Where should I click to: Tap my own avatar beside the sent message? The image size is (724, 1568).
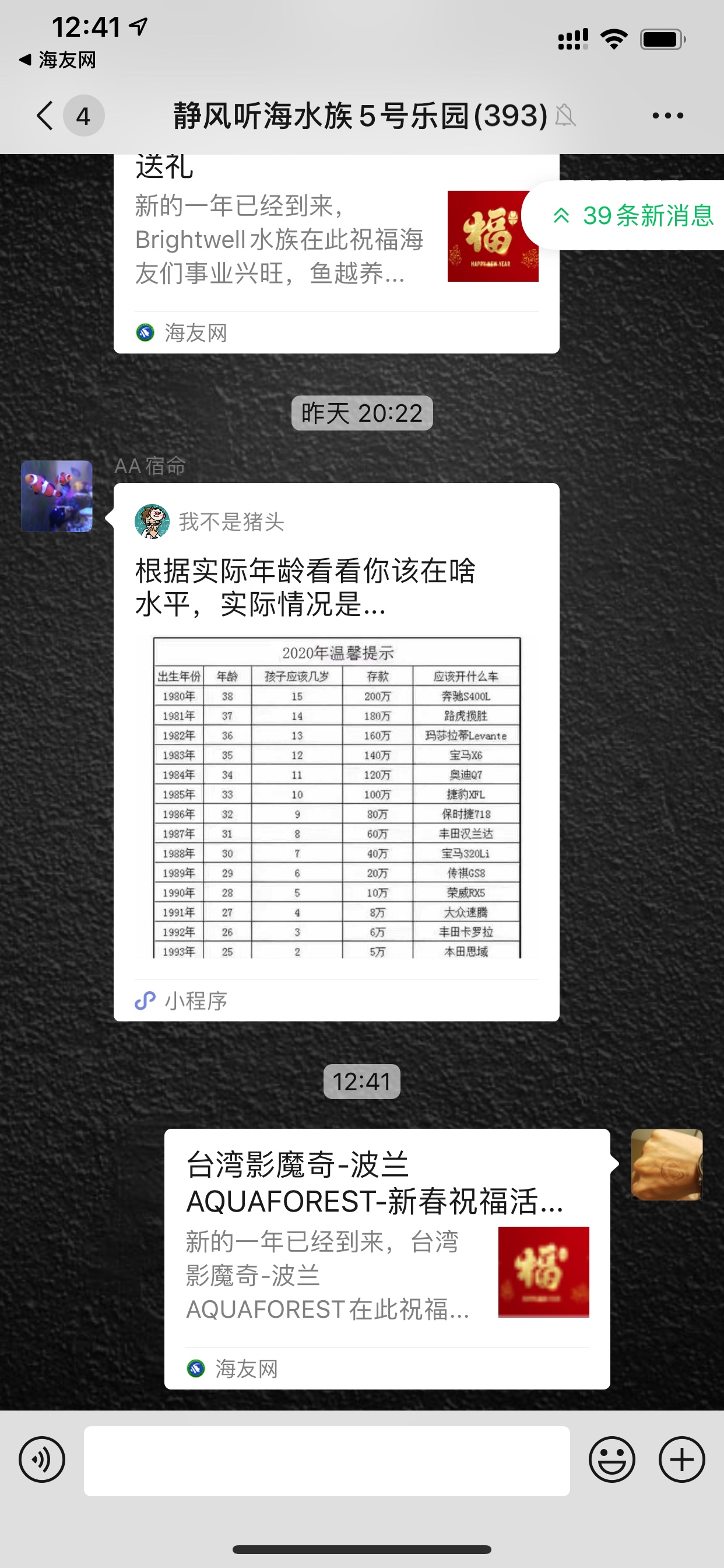tap(667, 1164)
